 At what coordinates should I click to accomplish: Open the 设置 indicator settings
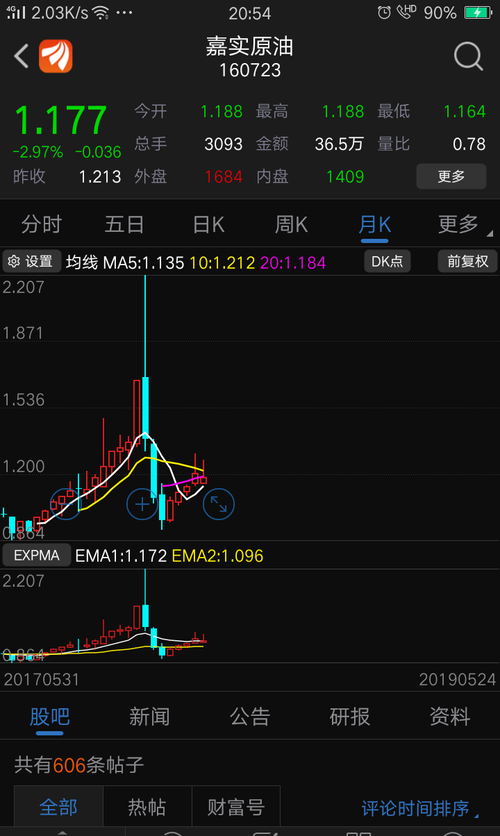click(x=31, y=261)
